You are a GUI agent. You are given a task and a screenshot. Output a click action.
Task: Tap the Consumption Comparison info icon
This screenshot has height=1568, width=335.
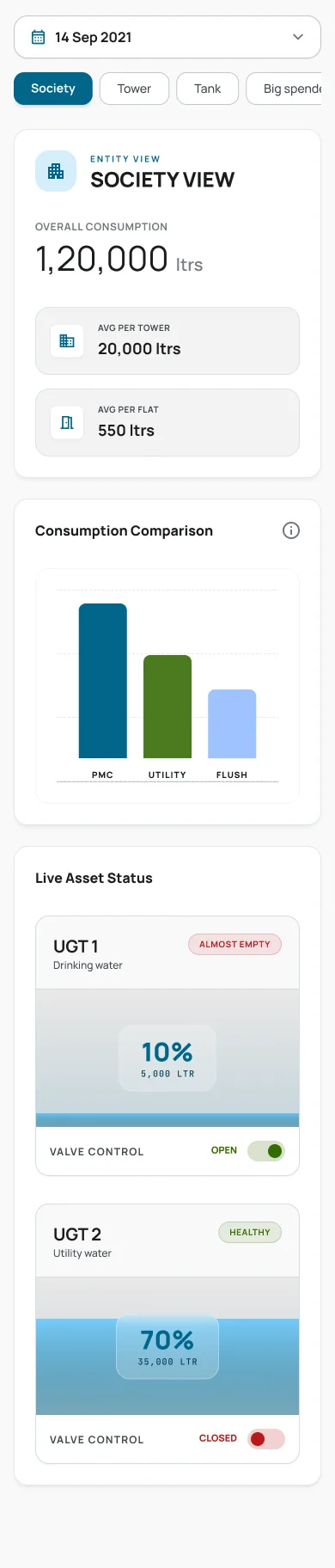[x=291, y=530]
